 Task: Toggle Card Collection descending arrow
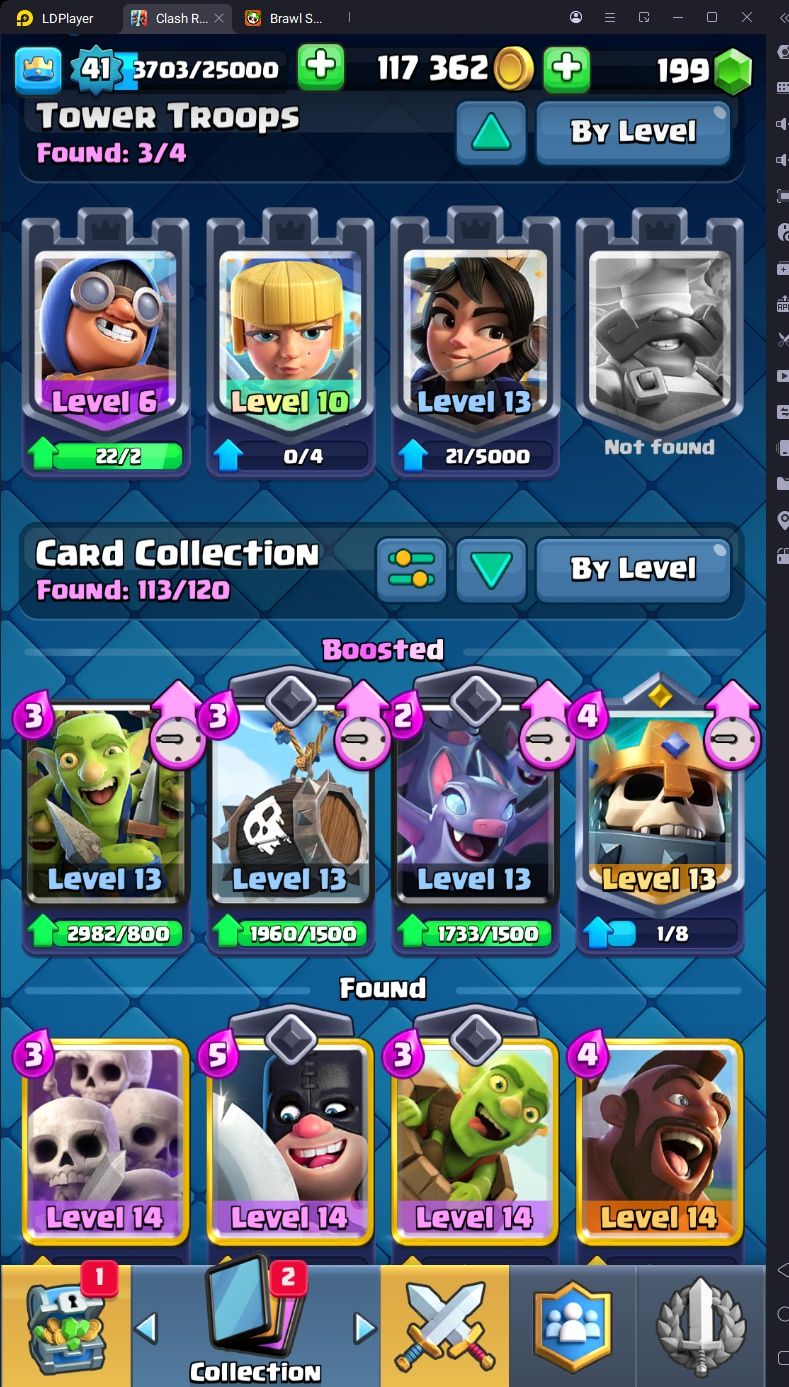(491, 570)
